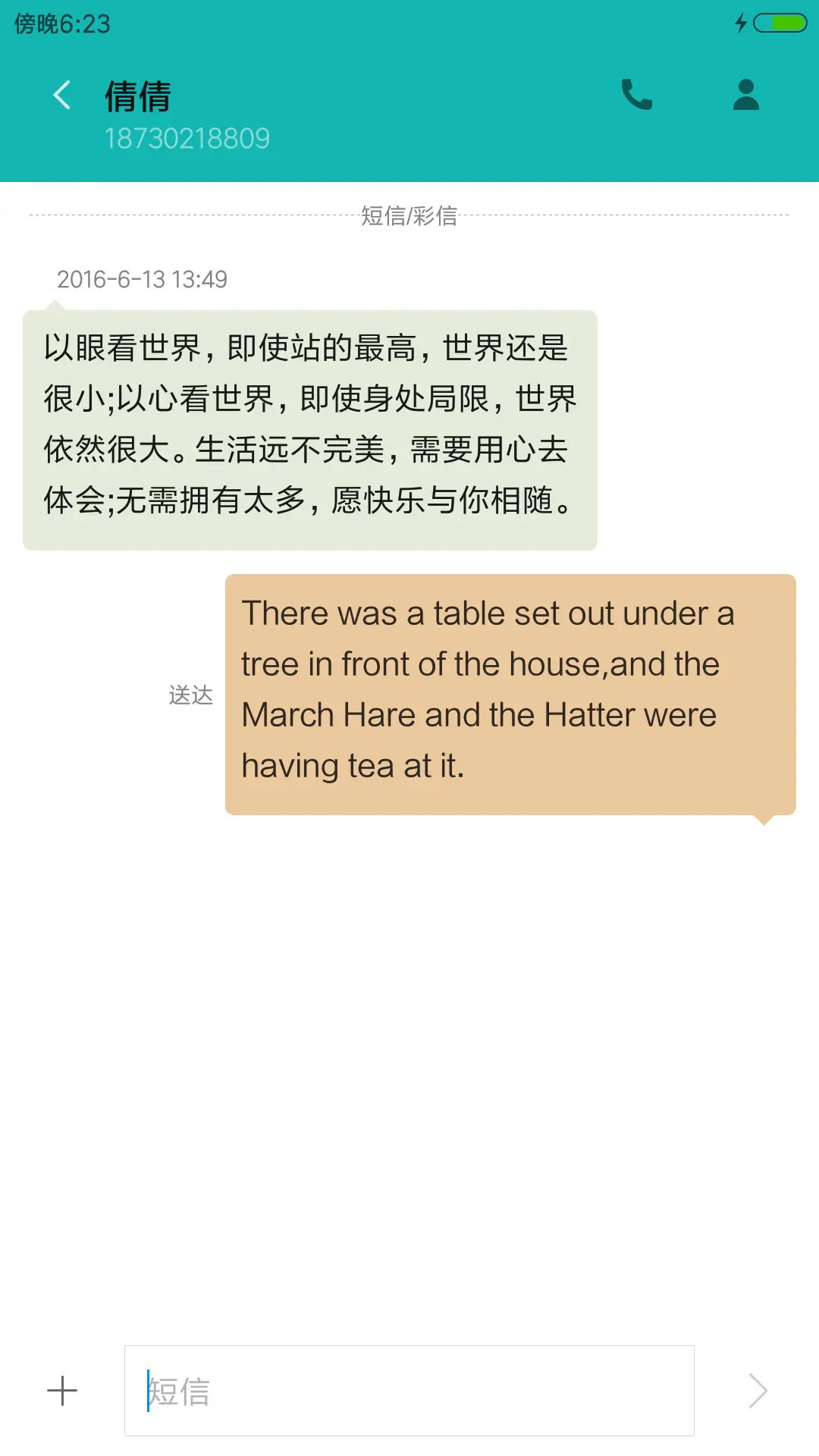This screenshot has width=819, height=1456.
Task: Focus the 短信 message input field
Action: pos(409,1391)
